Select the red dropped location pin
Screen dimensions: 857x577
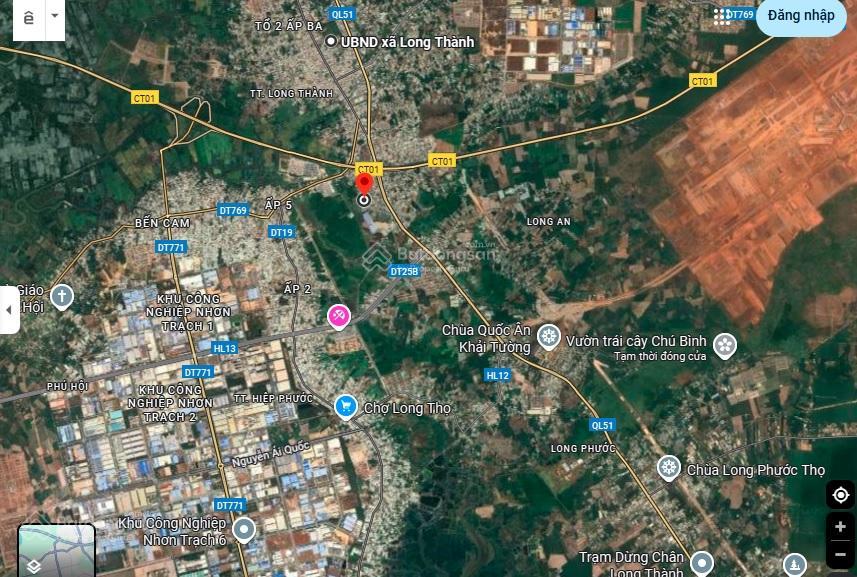[365, 184]
